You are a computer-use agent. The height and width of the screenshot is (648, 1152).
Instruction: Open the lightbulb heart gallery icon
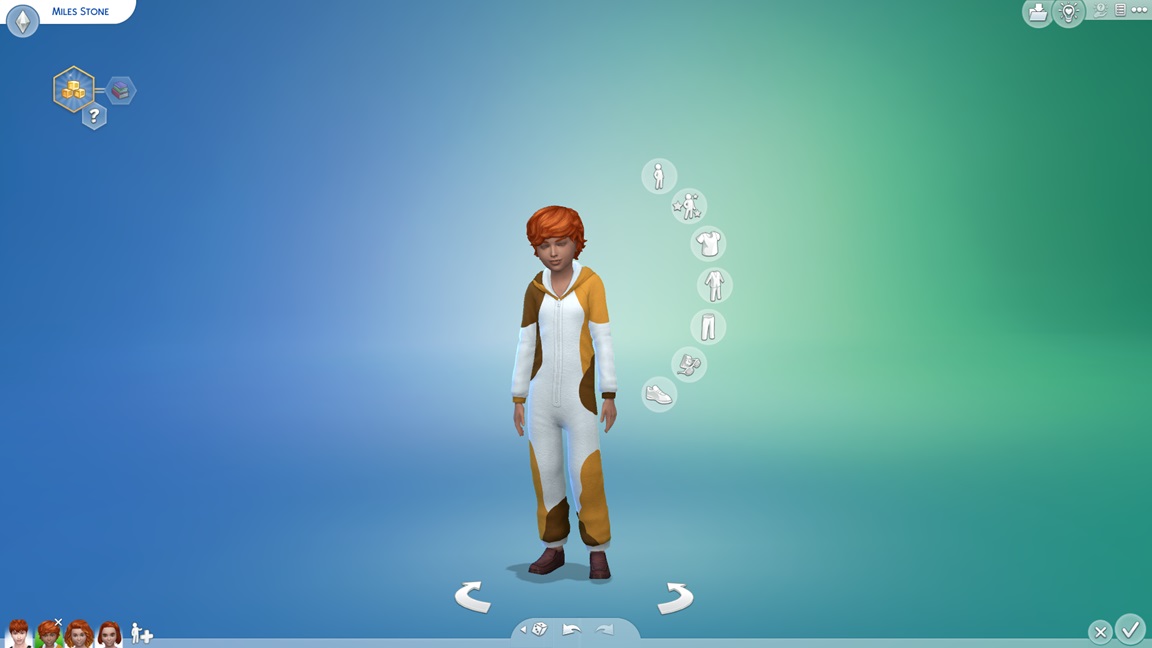point(1069,13)
